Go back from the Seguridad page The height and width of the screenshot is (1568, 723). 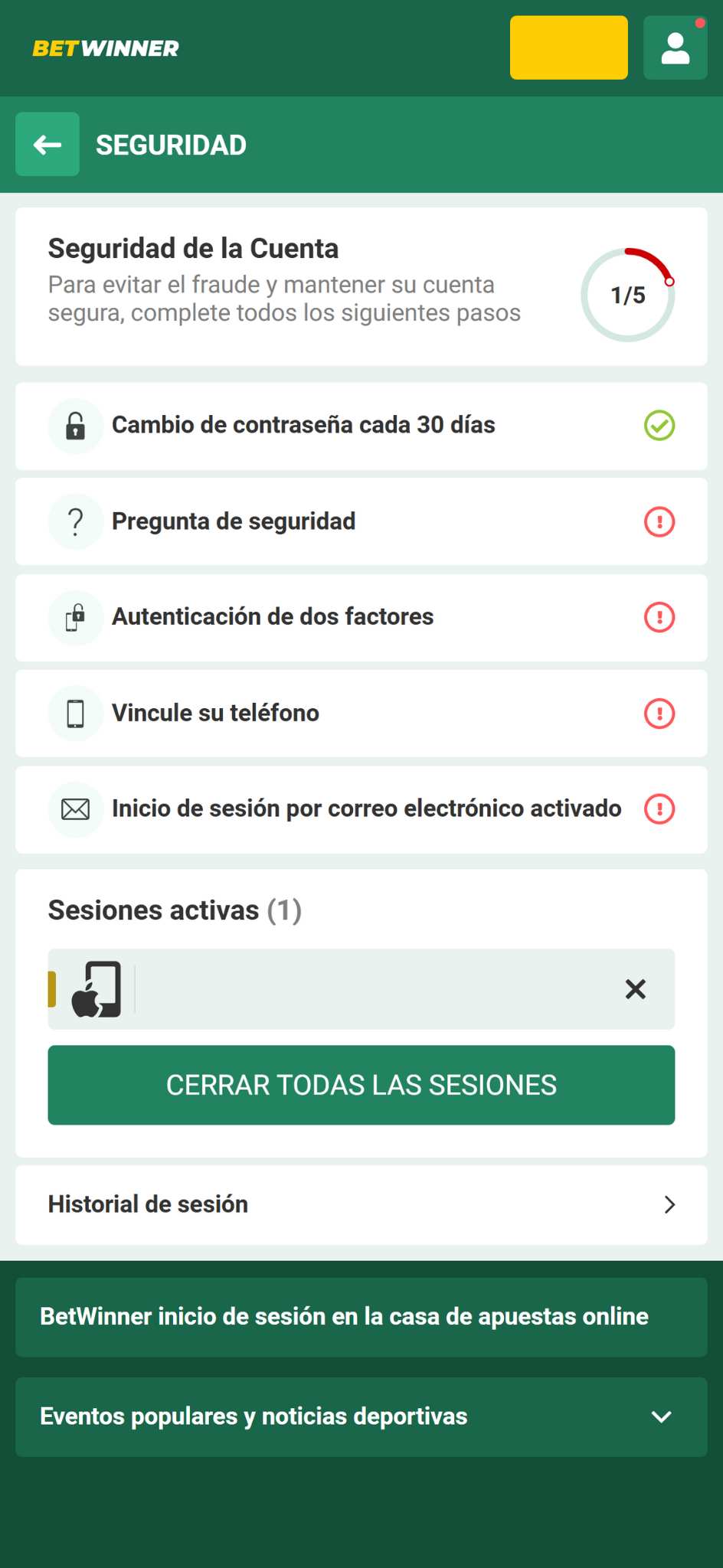[x=47, y=145]
